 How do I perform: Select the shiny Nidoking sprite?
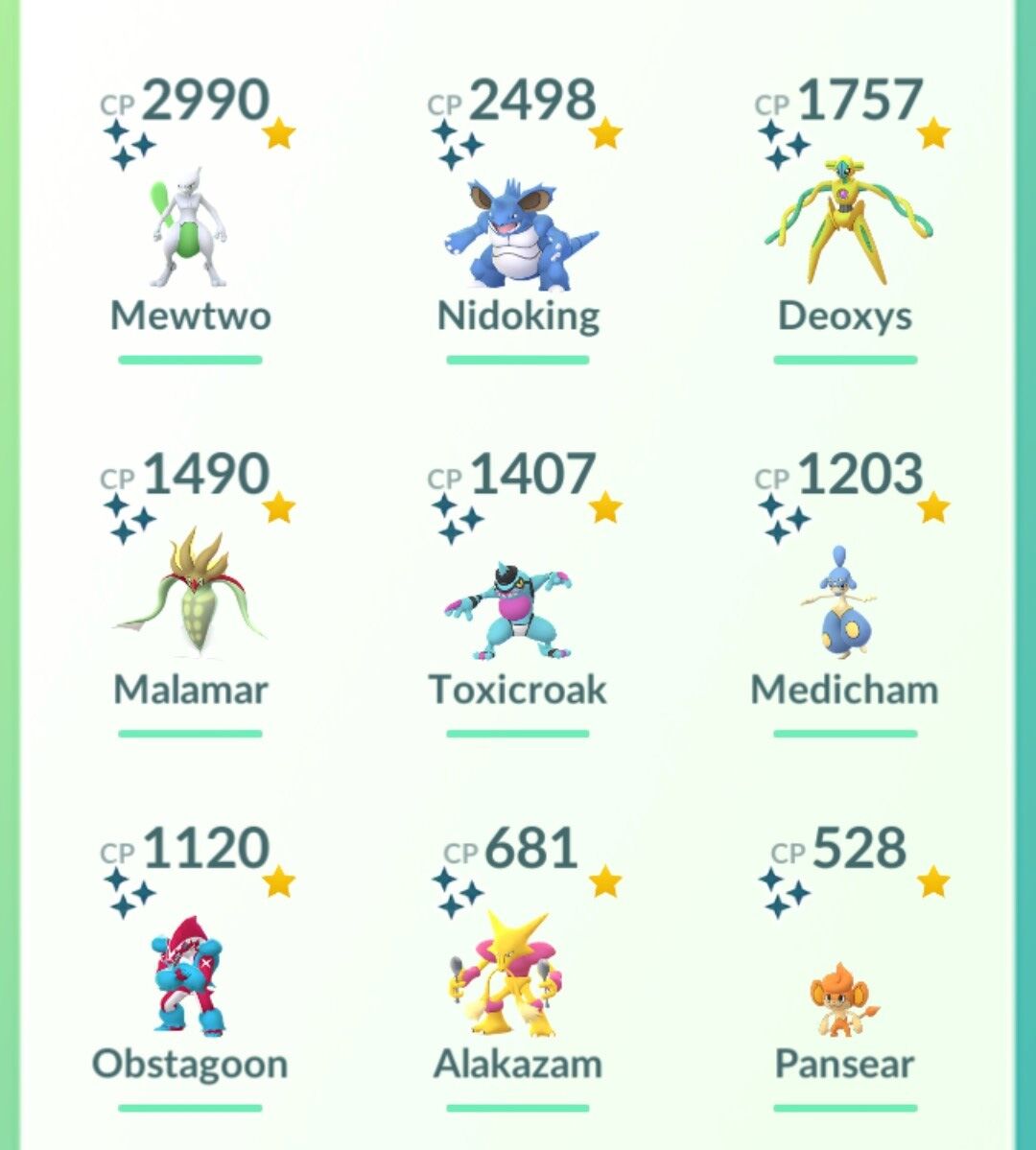[517, 233]
